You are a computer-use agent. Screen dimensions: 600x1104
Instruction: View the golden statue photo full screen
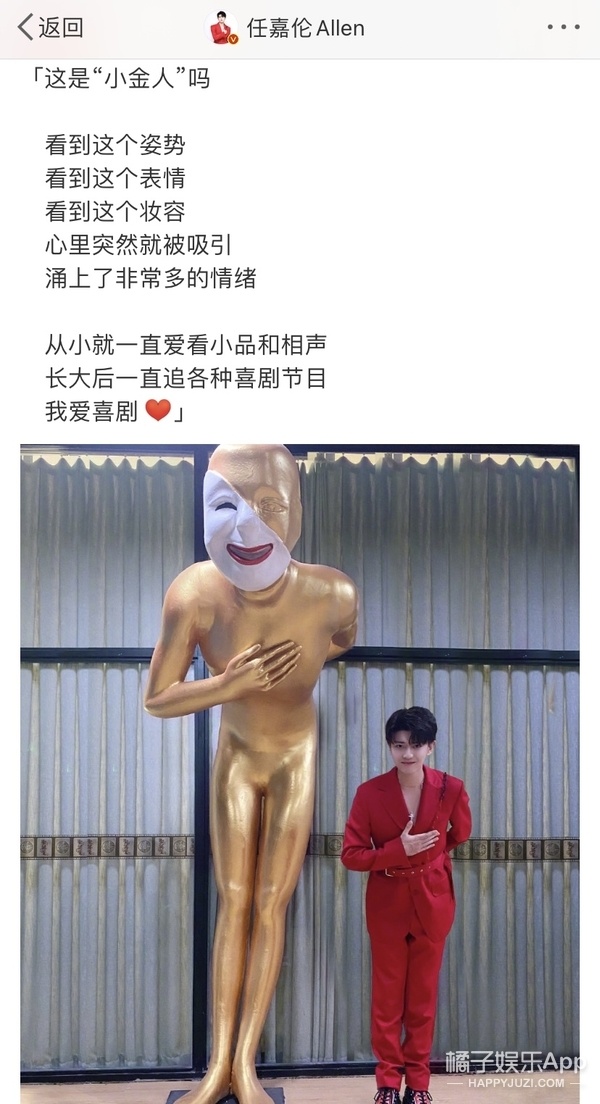click(300, 770)
